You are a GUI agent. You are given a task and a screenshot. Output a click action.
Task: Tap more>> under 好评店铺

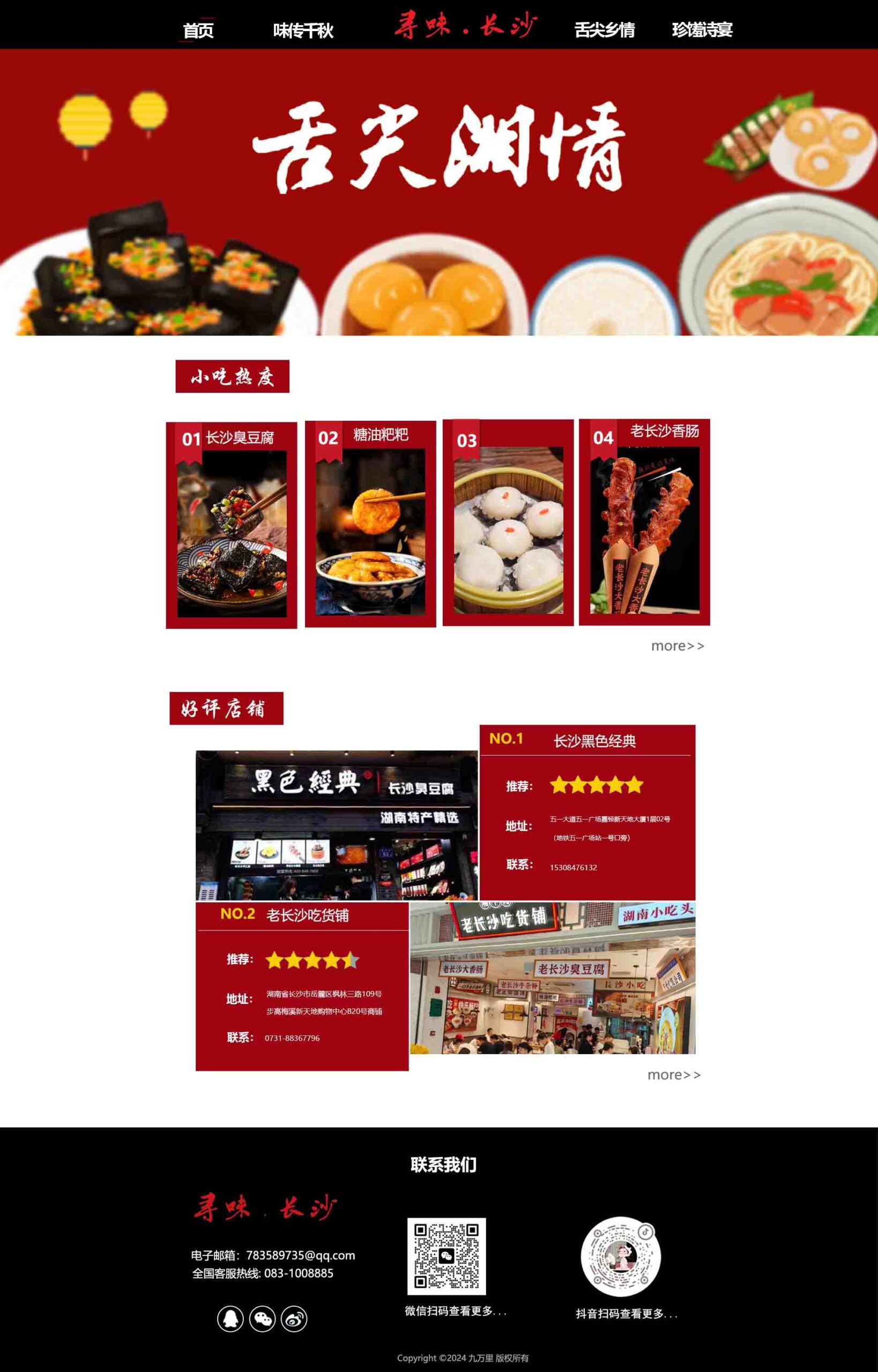click(x=673, y=1075)
